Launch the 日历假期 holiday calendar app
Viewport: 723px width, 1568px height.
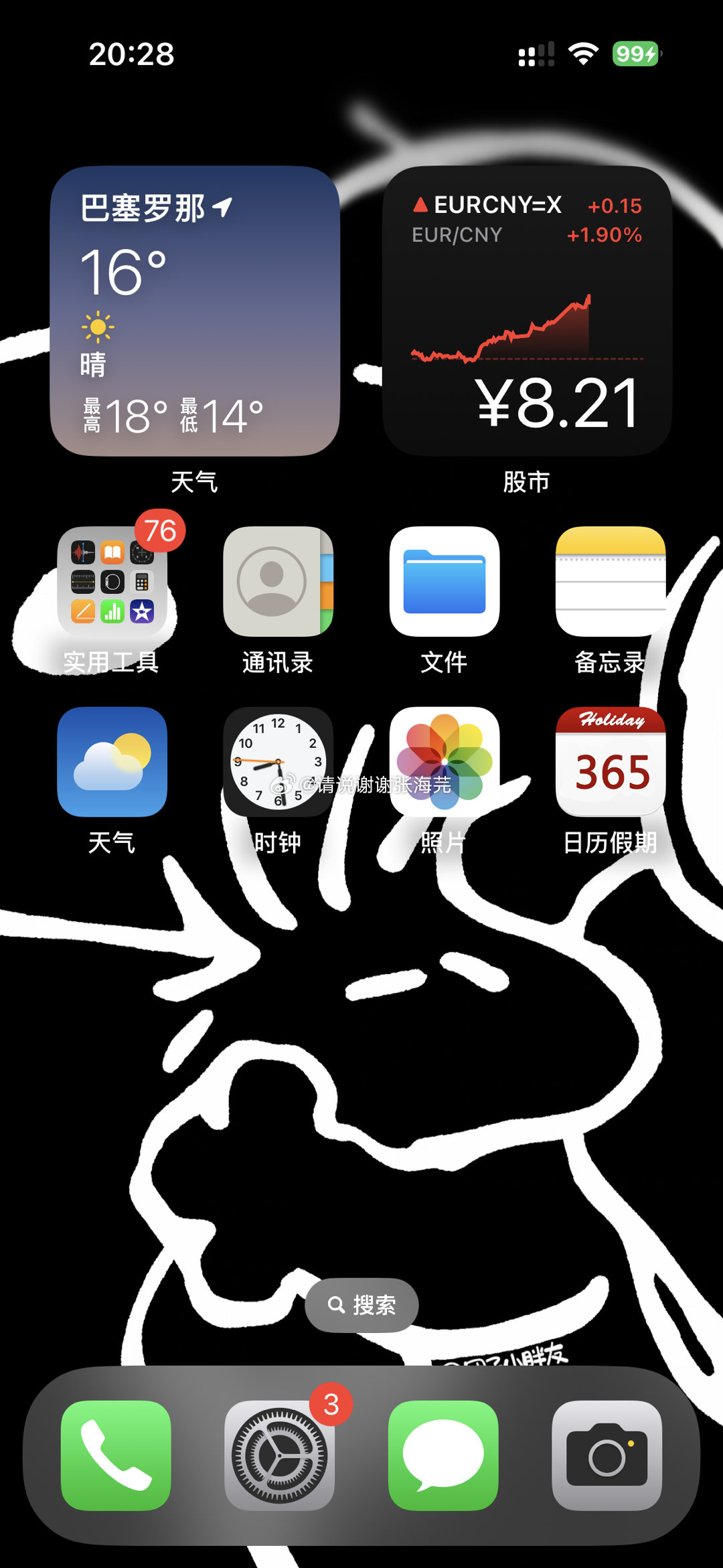click(610, 762)
